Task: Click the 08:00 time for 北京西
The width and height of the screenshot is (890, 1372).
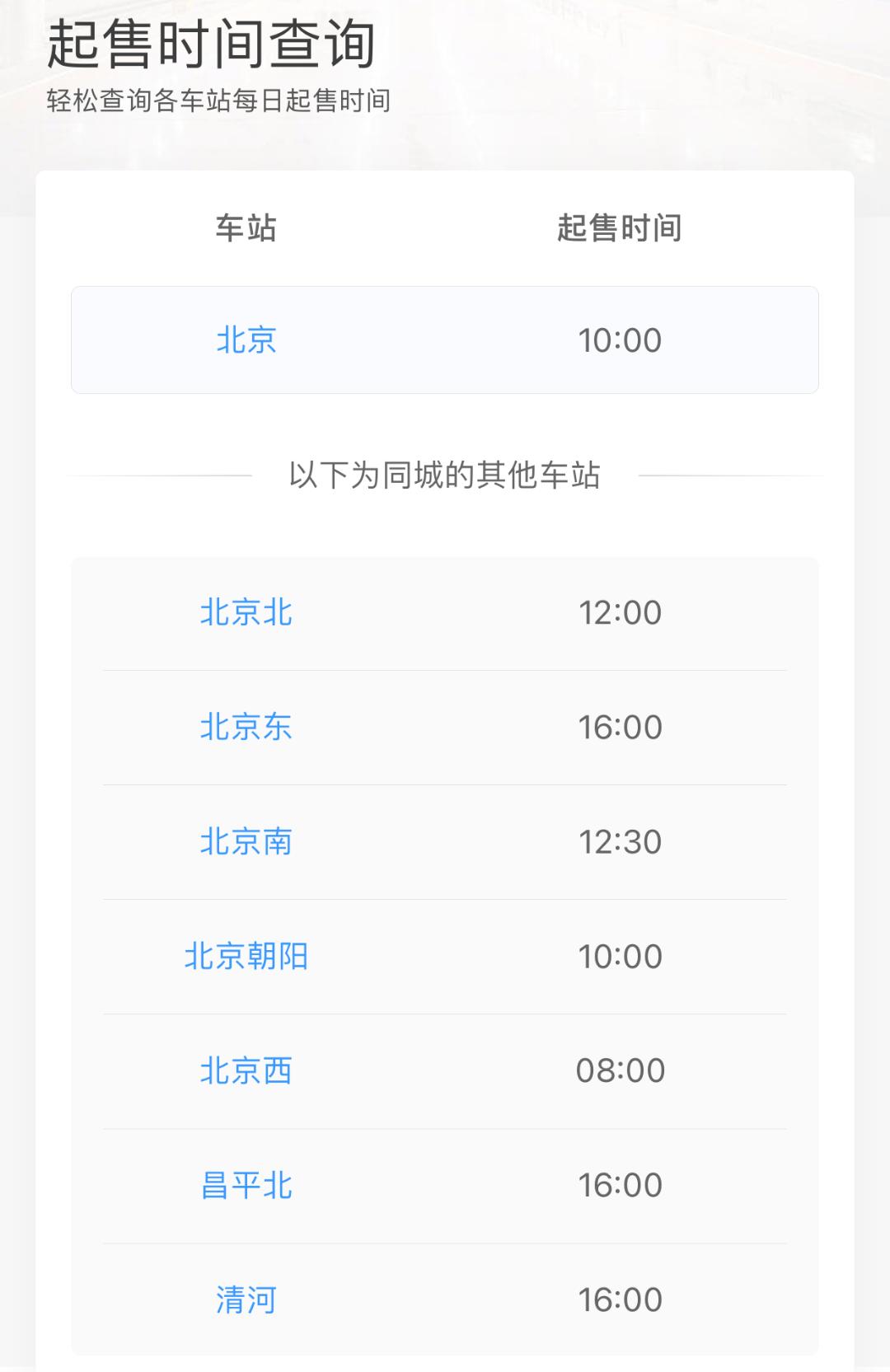Action: point(620,1070)
